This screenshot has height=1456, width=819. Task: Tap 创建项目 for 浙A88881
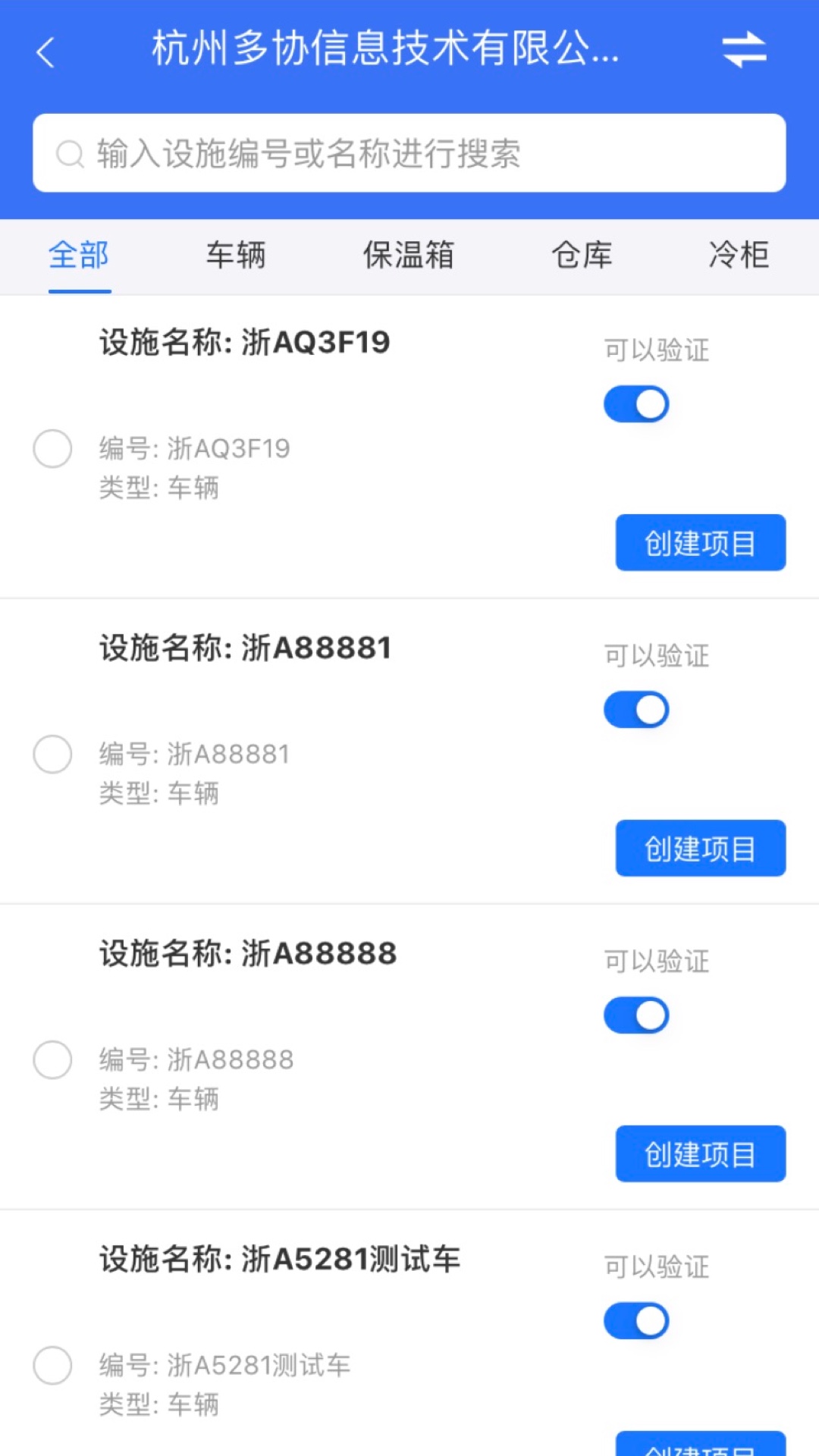click(700, 849)
